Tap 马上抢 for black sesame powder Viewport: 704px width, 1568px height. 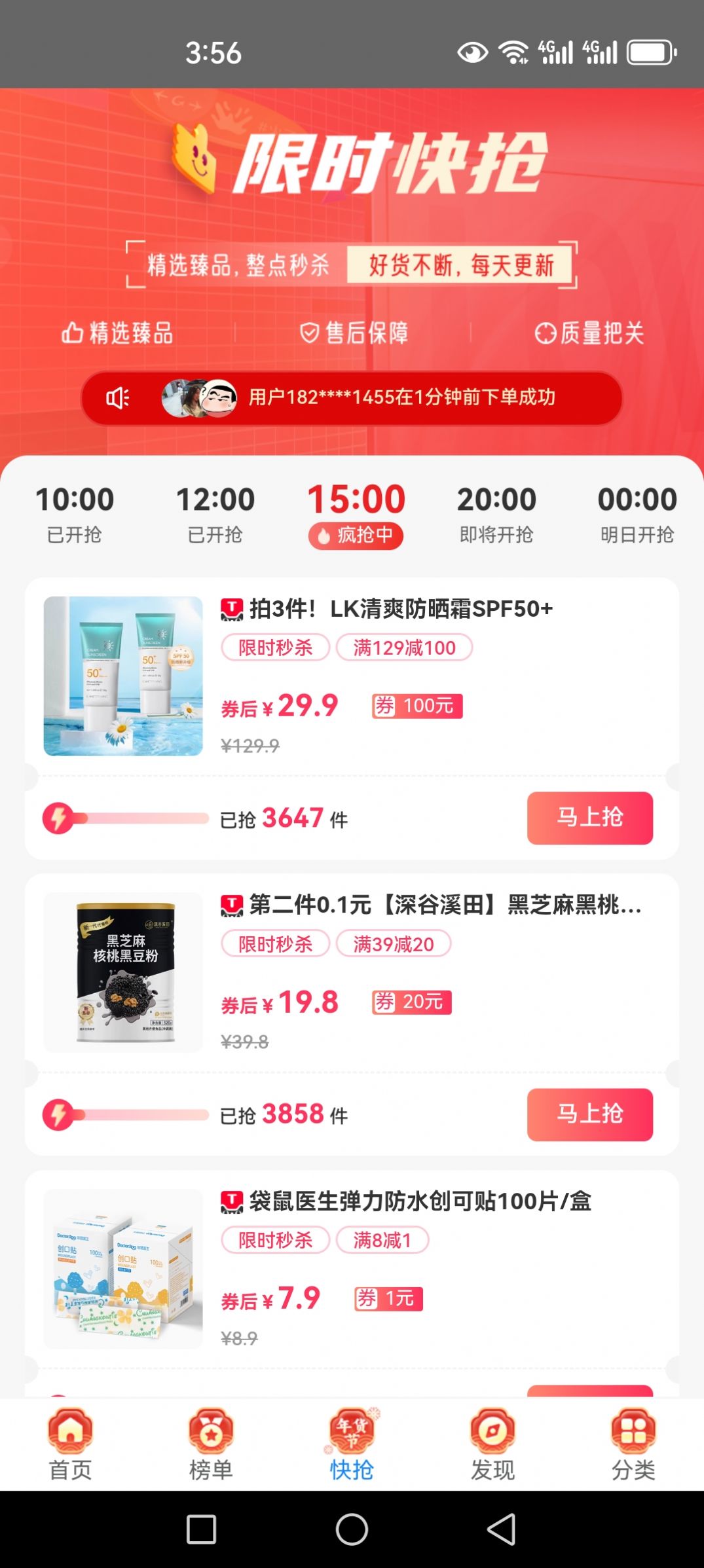[589, 1115]
